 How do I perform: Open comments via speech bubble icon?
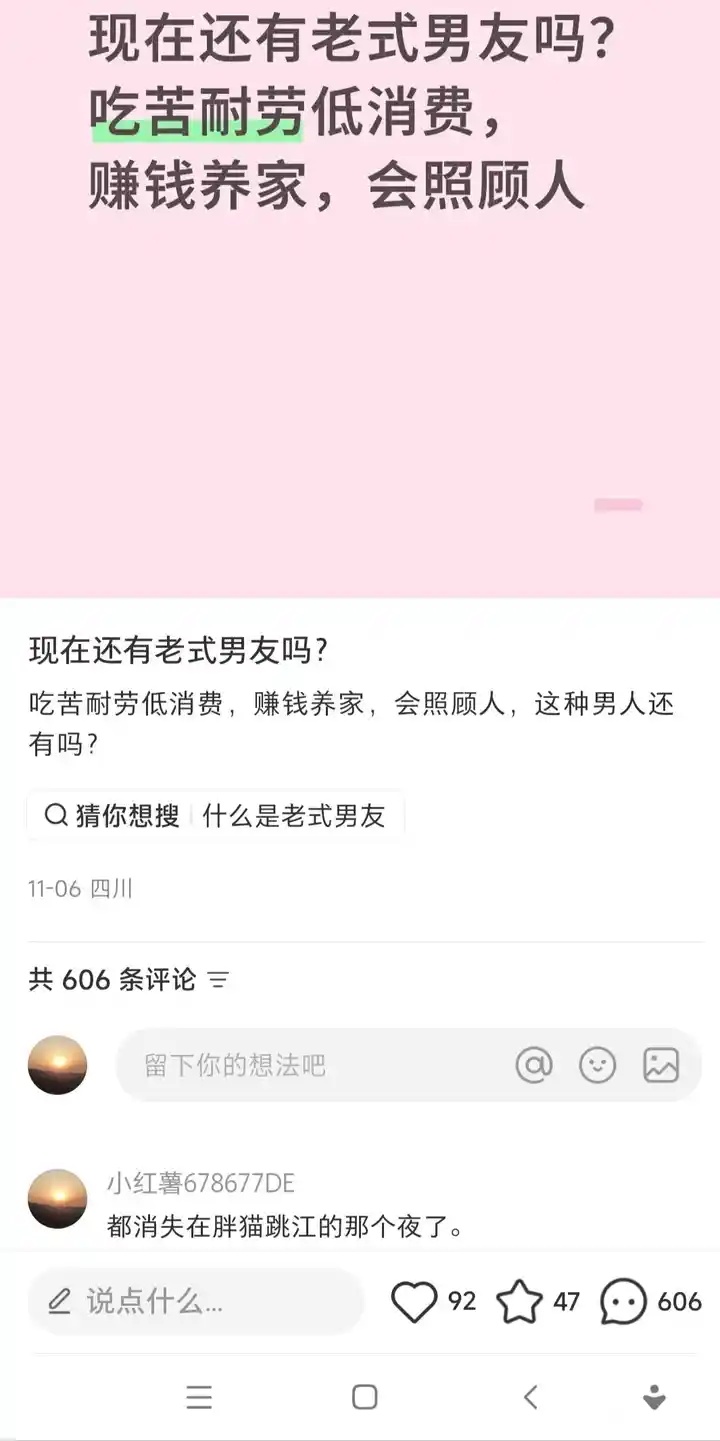pos(624,1302)
